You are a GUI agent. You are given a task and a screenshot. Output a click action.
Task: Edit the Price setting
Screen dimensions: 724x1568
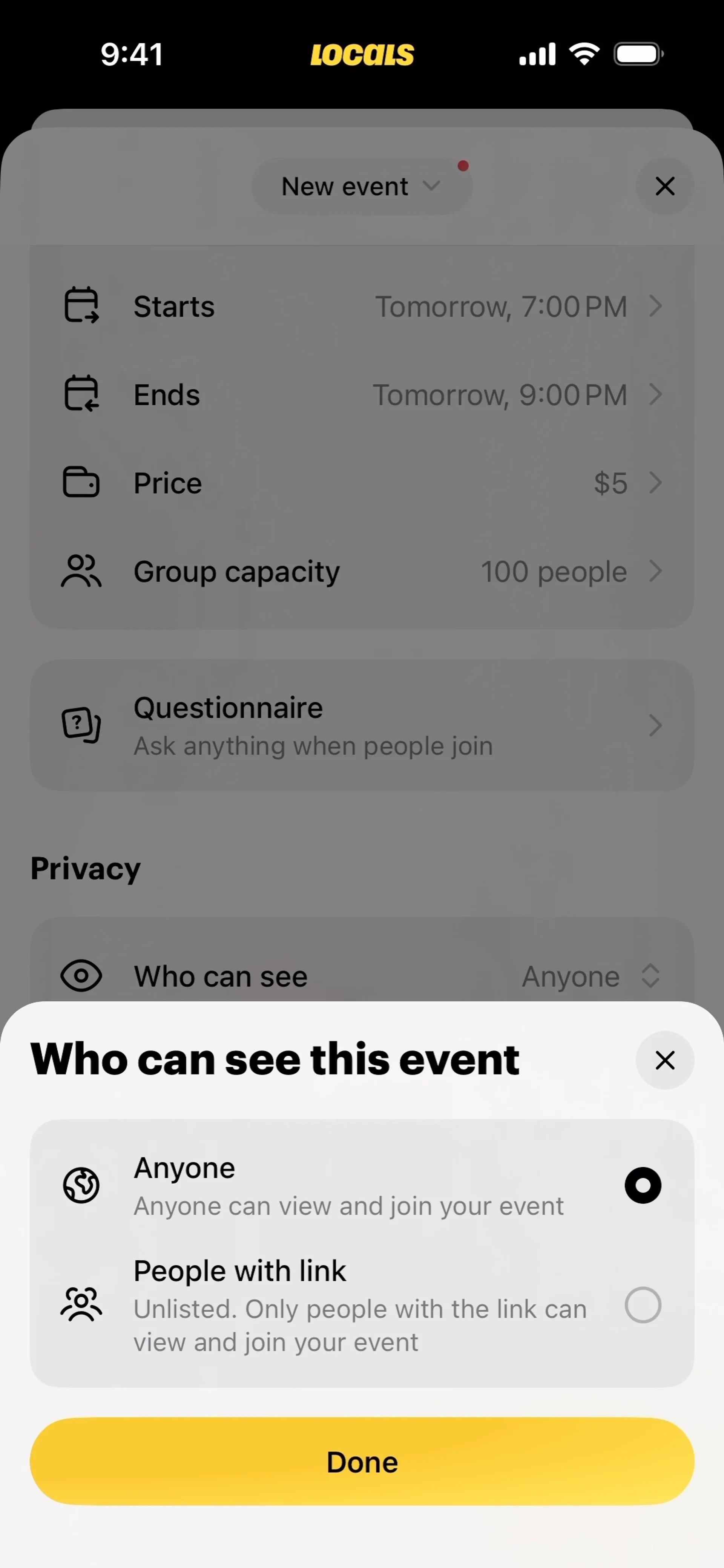(x=362, y=483)
